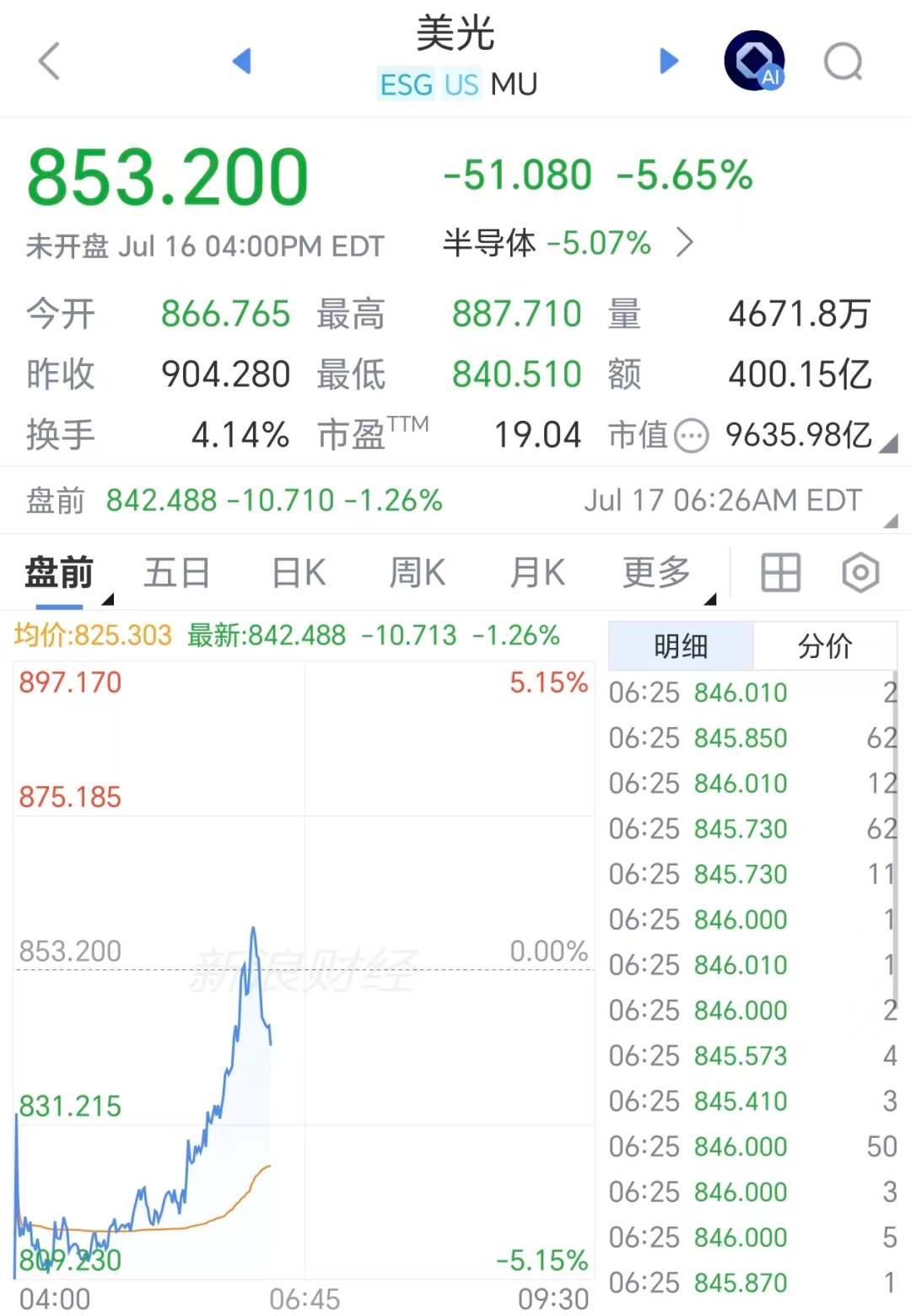Switch to the 日K chart tab

coord(299,573)
